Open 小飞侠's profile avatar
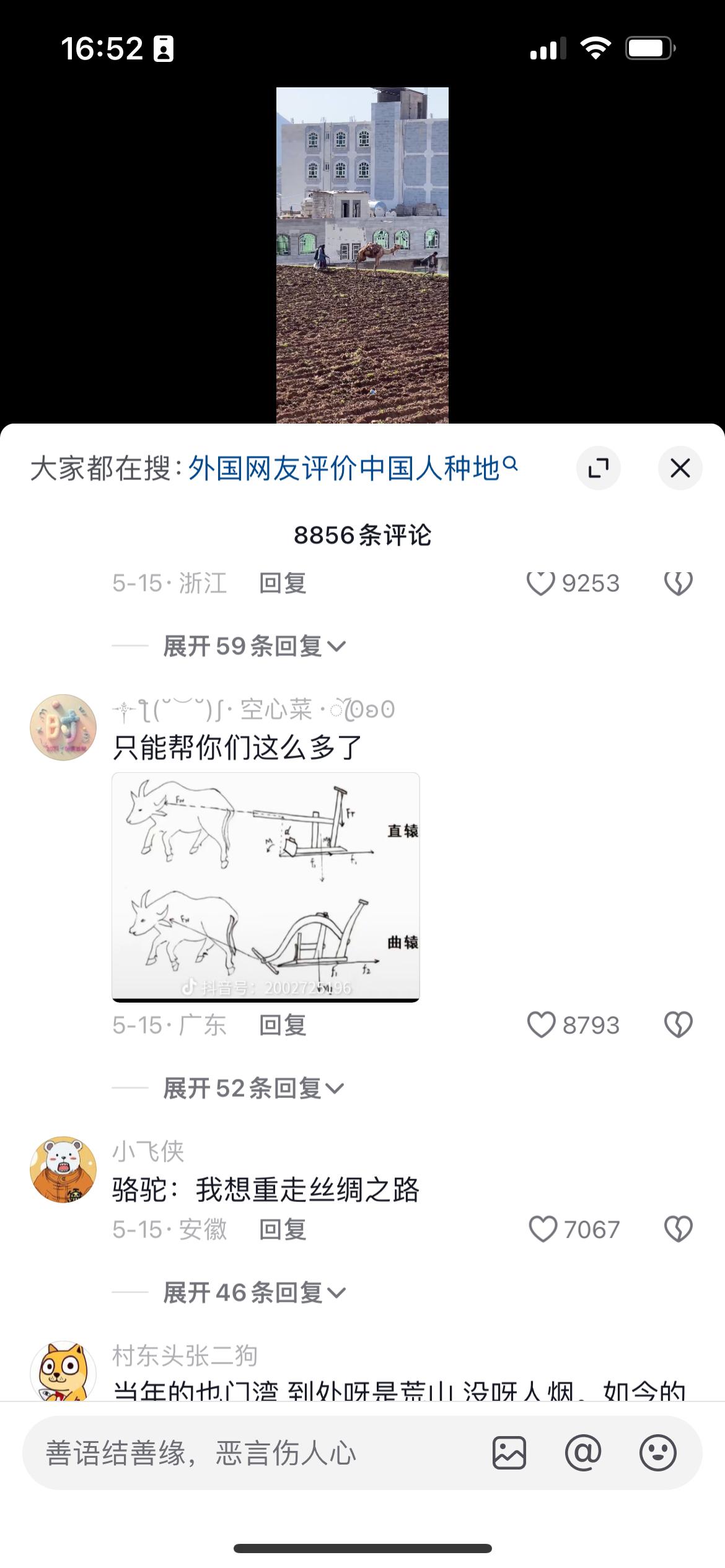725x1568 pixels. click(63, 1170)
